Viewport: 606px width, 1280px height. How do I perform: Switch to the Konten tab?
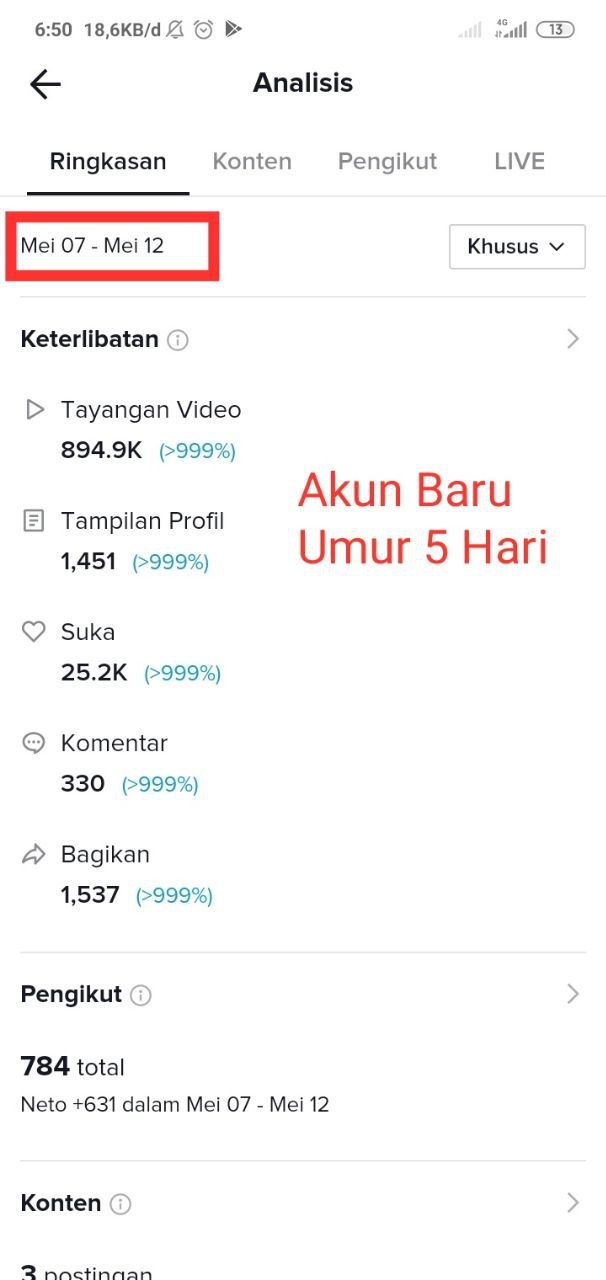pos(252,162)
